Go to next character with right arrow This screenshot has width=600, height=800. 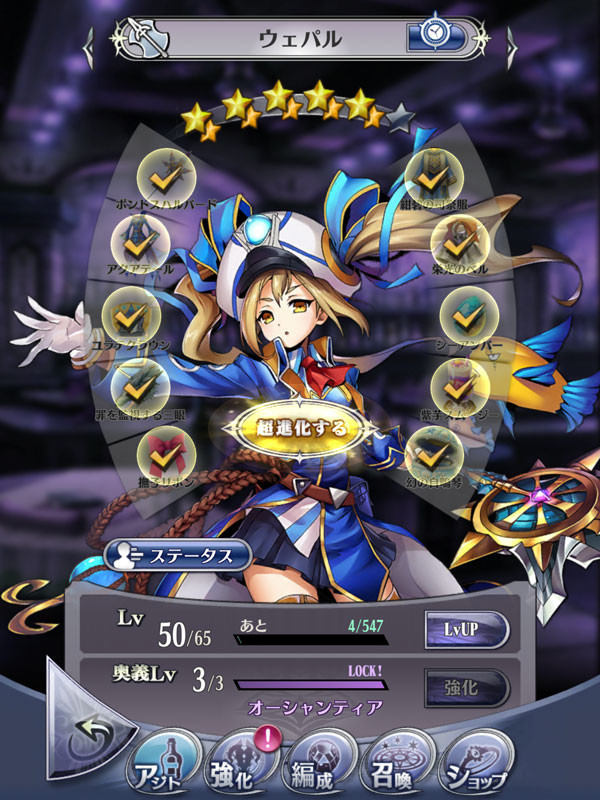pos(513,41)
